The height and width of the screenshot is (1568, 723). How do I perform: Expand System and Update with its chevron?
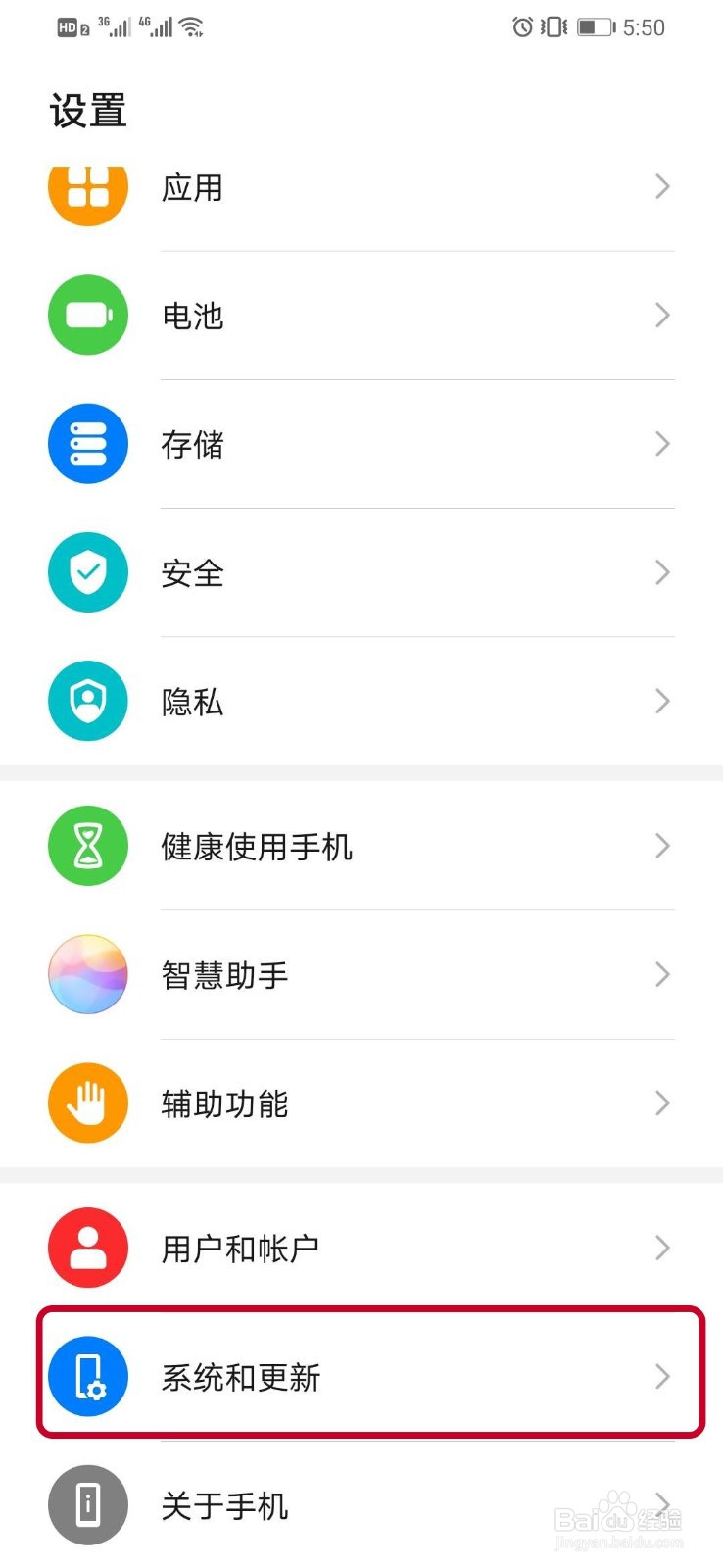(662, 1376)
